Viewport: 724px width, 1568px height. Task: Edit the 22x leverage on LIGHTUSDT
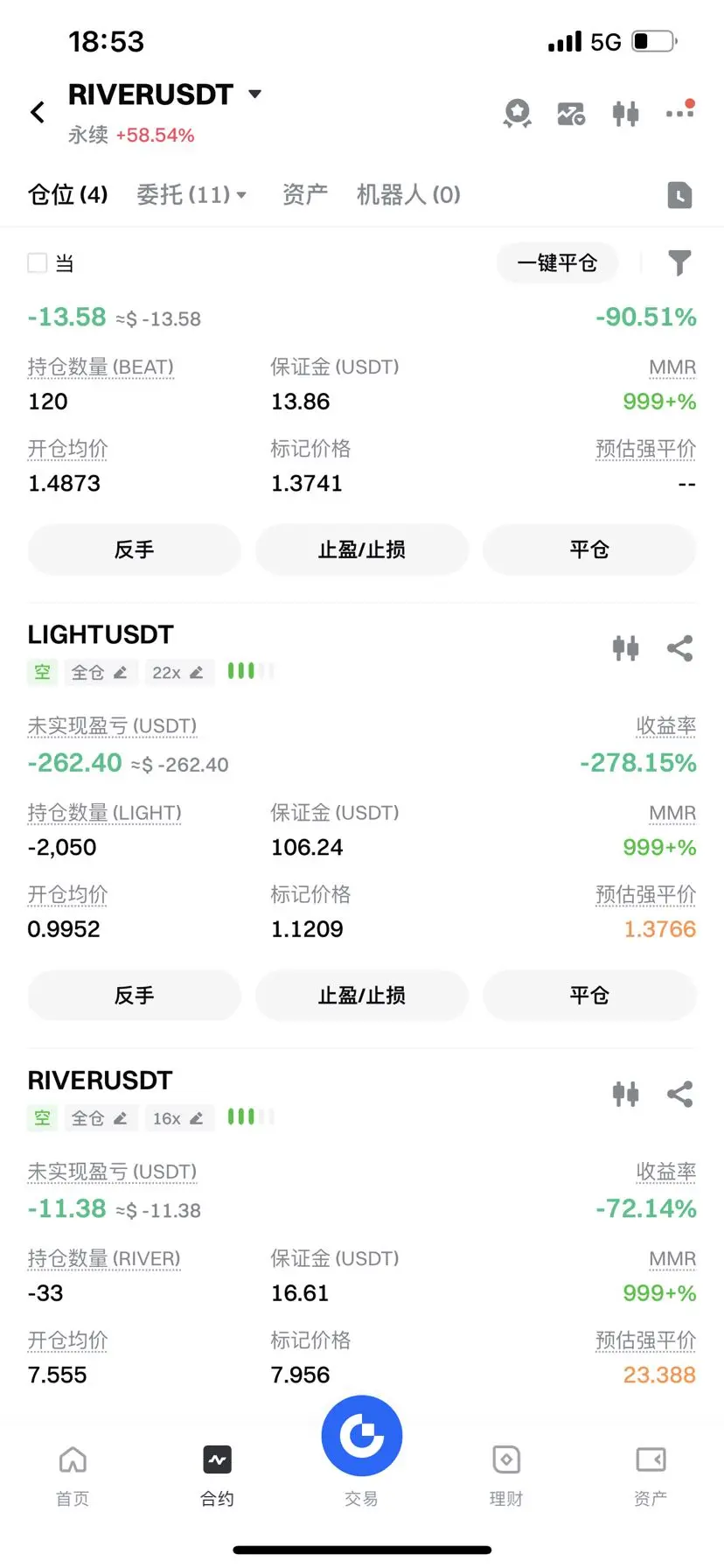pos(178,672)
